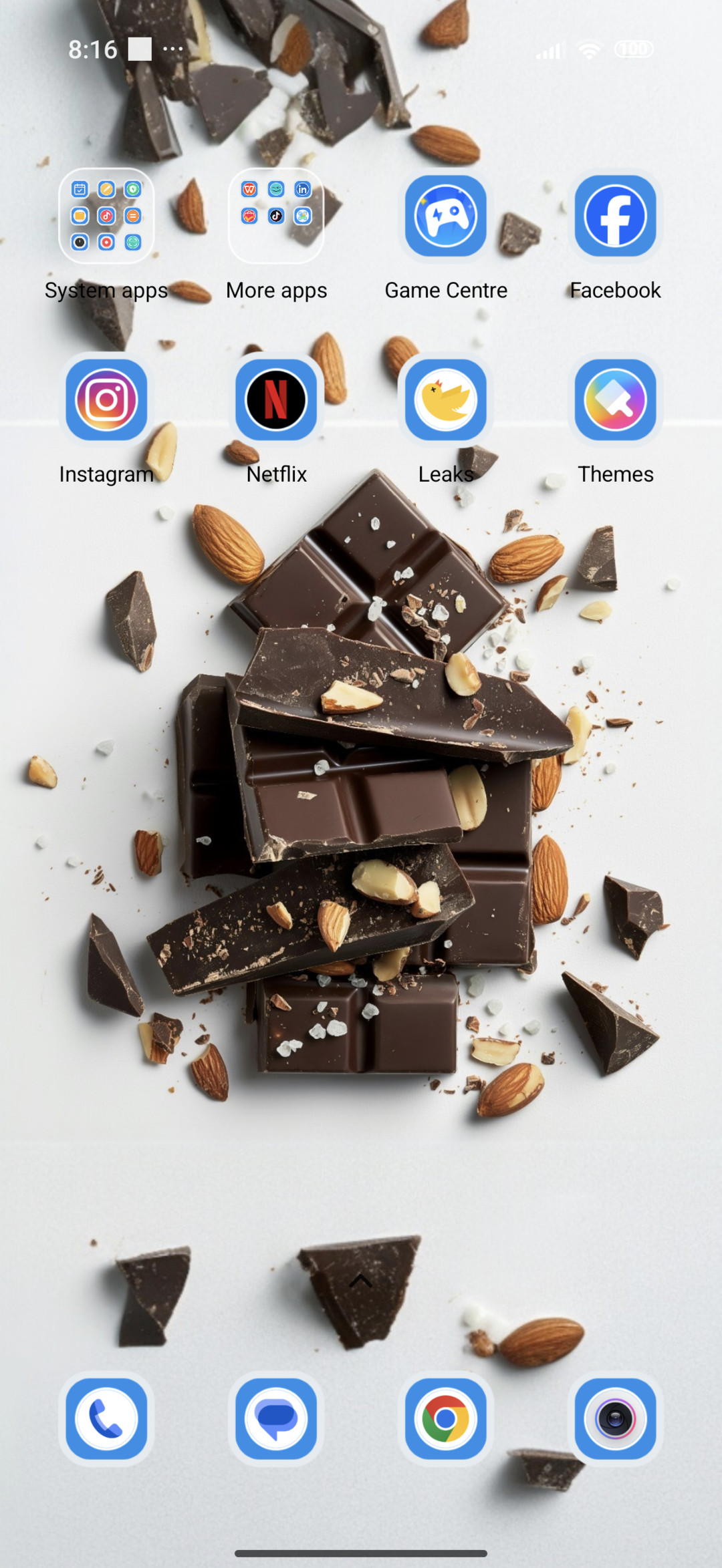The image size is (722, 1568).
Task: Open Netflix
Action: coord(276,400)
